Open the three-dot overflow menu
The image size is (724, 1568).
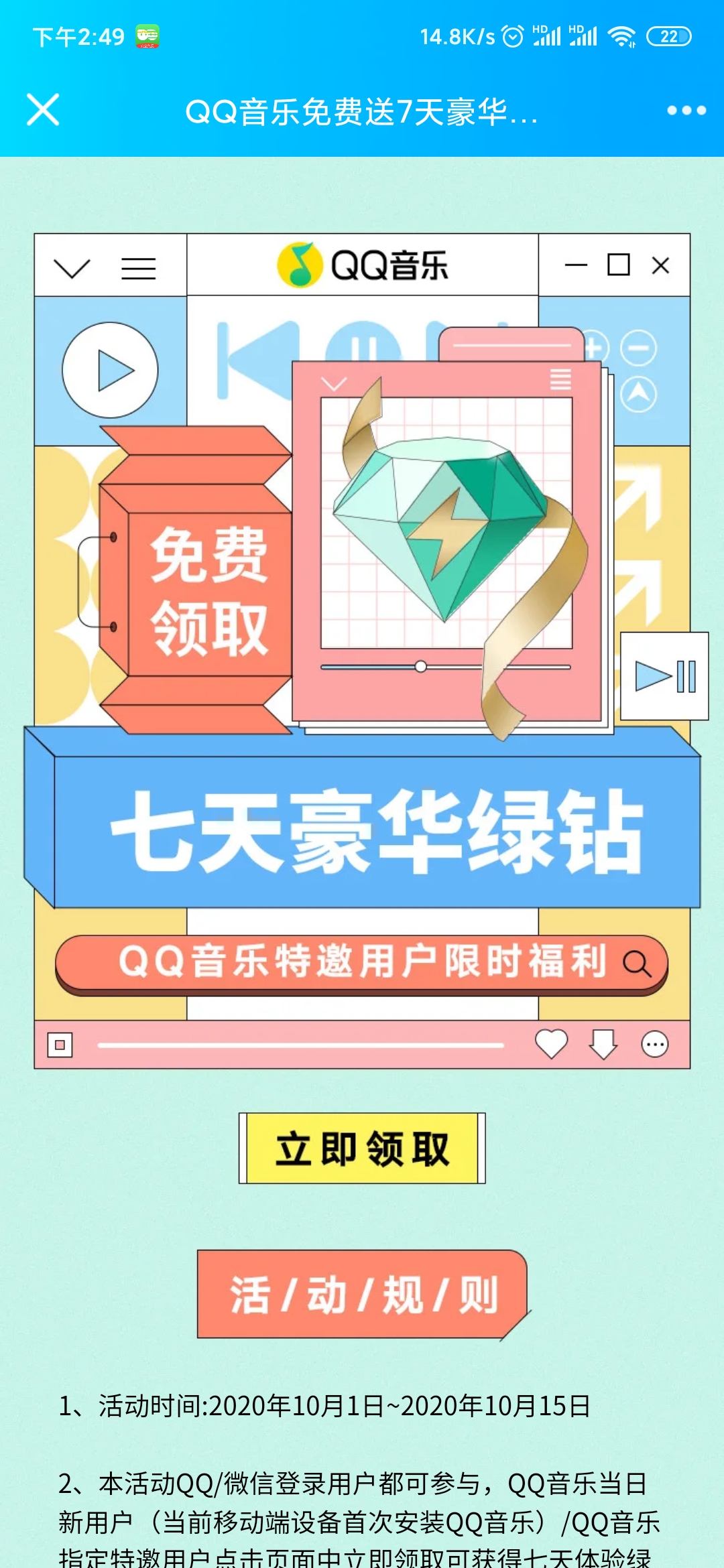pyautogui.click(x=686, y=111)
